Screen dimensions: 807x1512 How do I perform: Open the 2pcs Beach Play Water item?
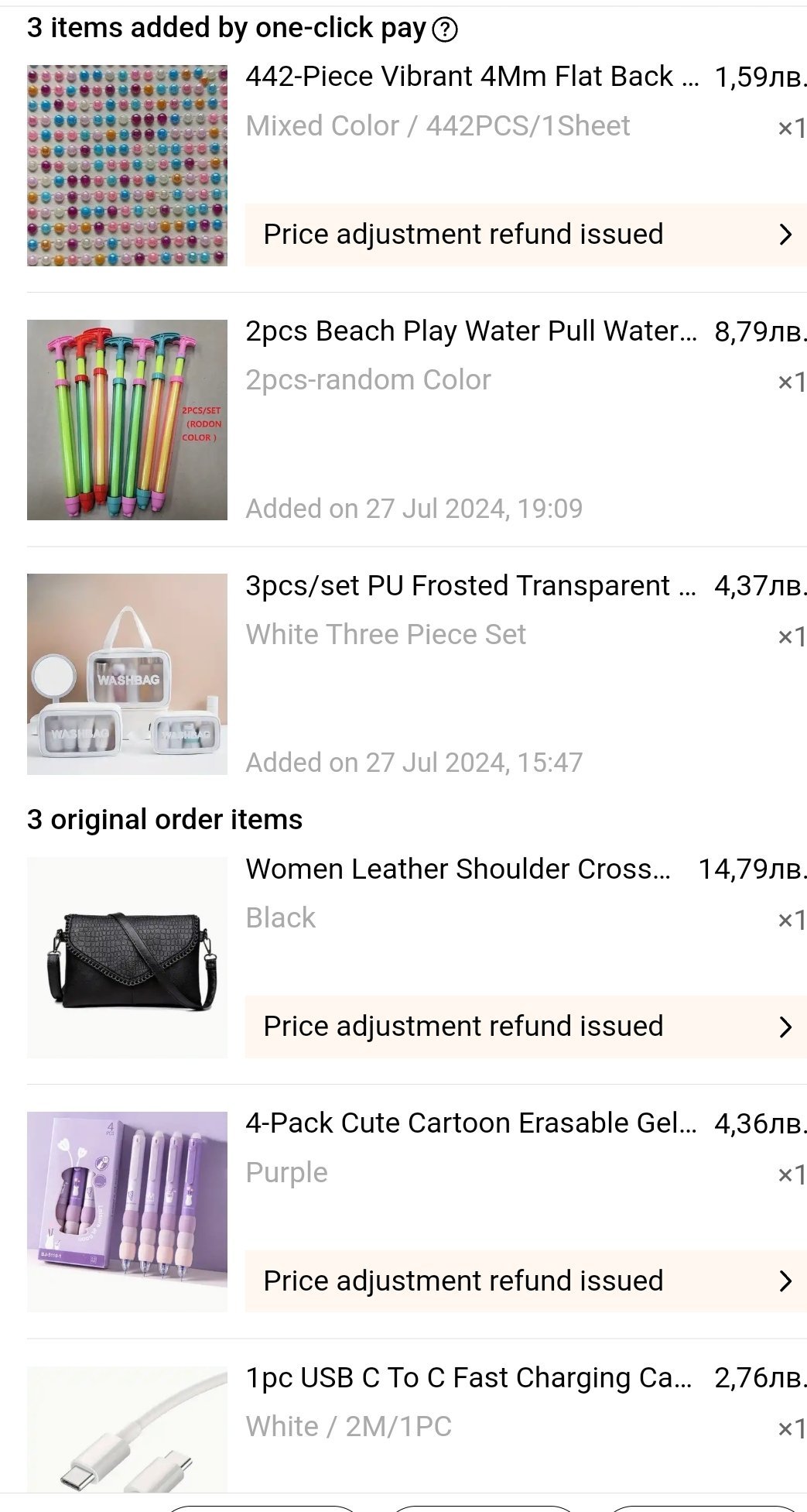(470, 331)
